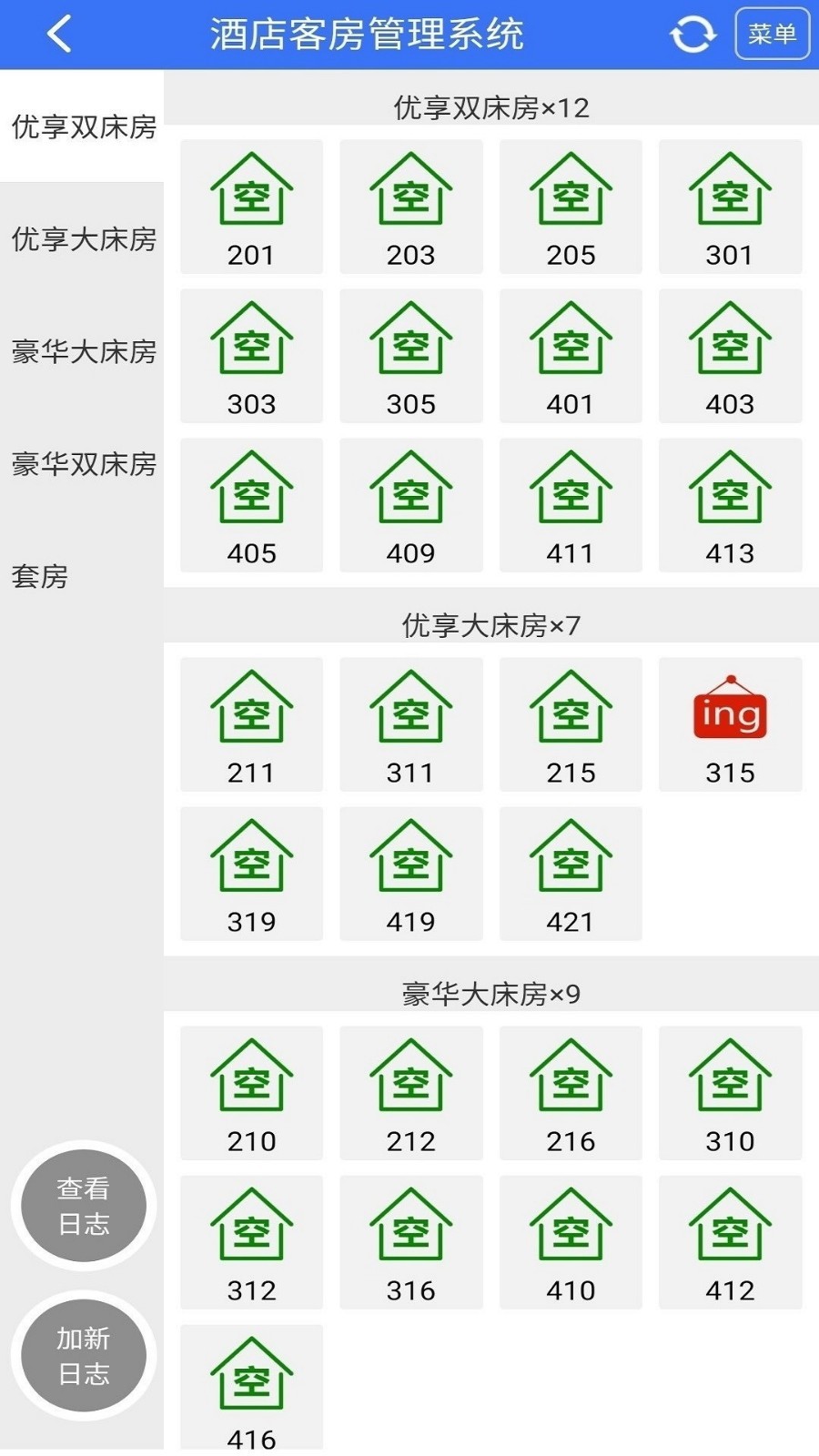Open the 菜单 menu button
This screenshot has height=1456, width=819.
tap(772, 34)
